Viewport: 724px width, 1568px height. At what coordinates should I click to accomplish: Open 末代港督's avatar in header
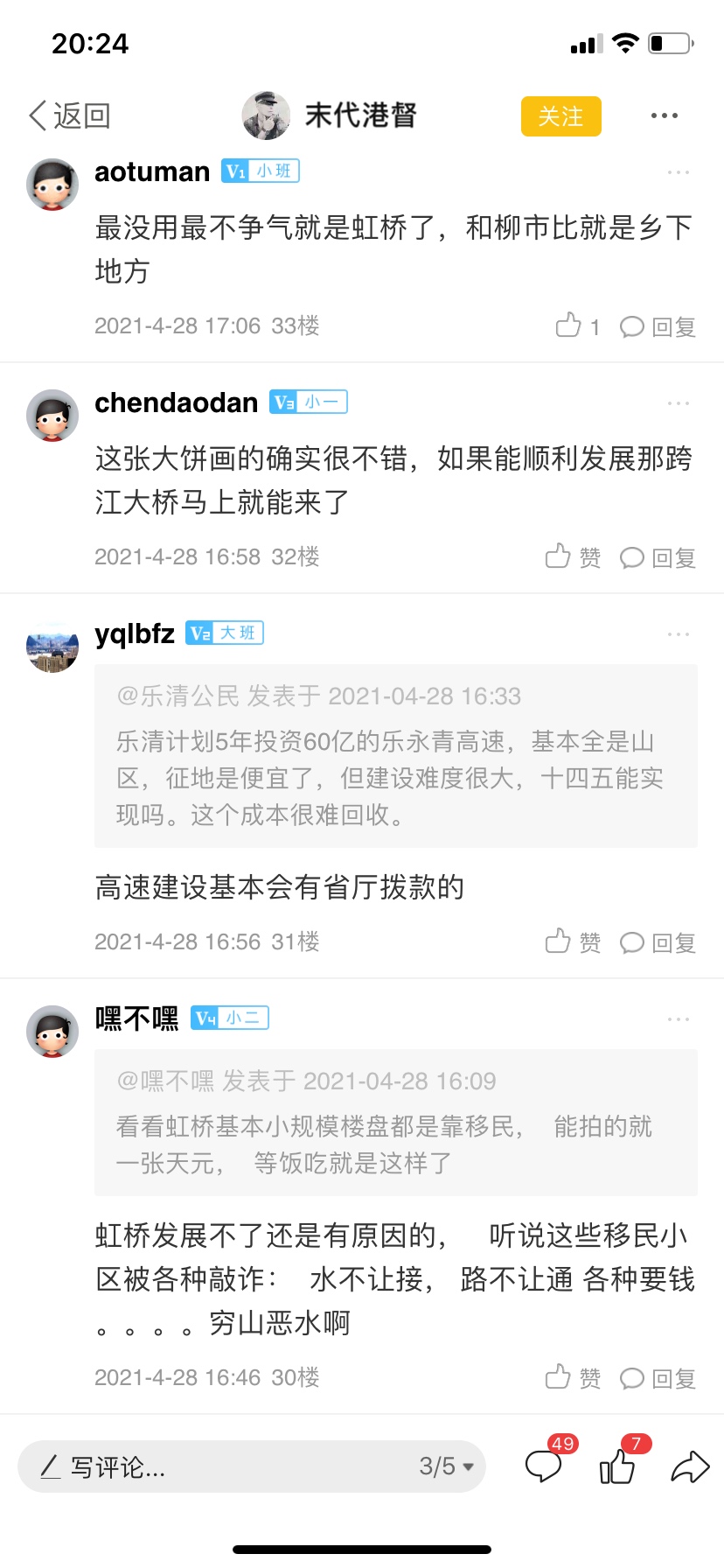(x=266, y=115)
